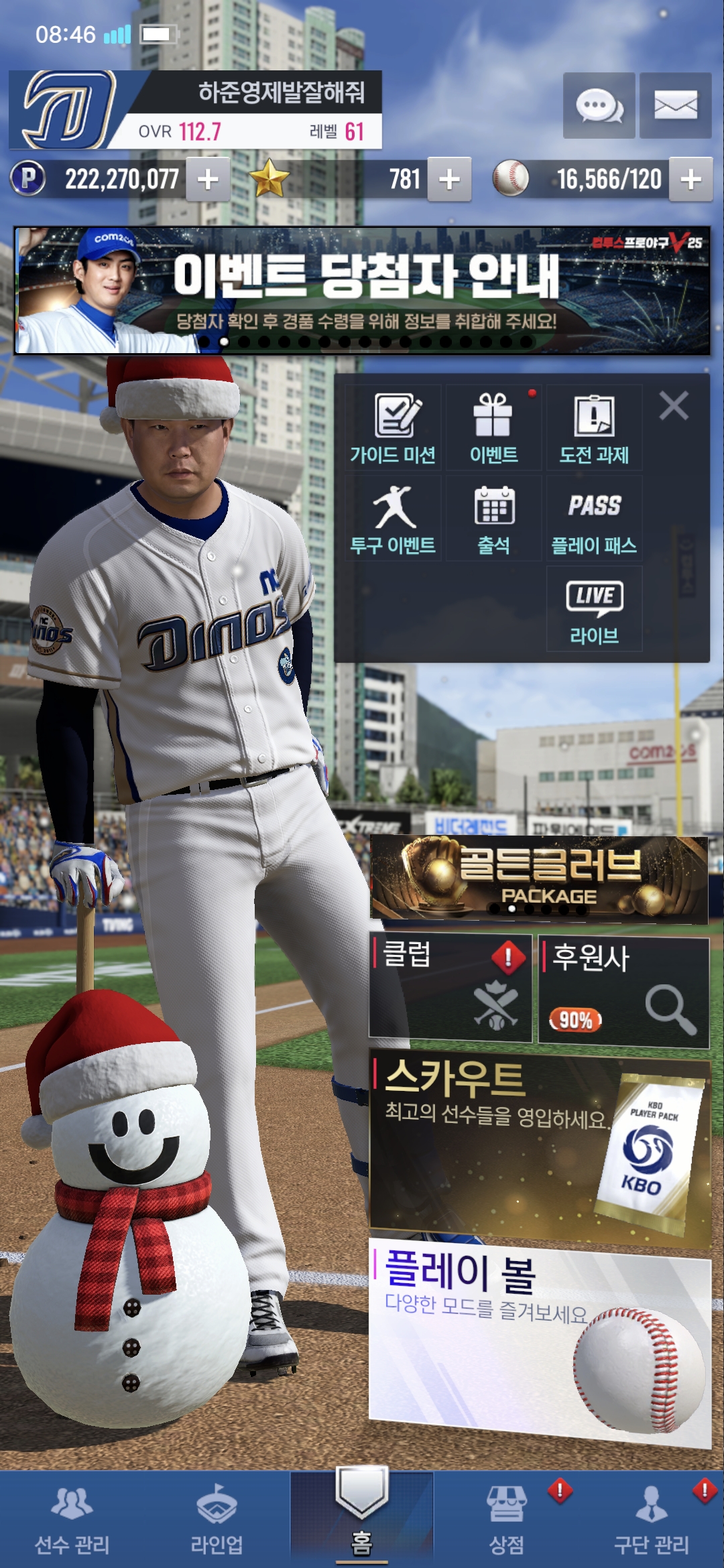The height and width of the screenshot is (1568, 724).
Task: Open the 후원사 card
Action: coord(623,992)
